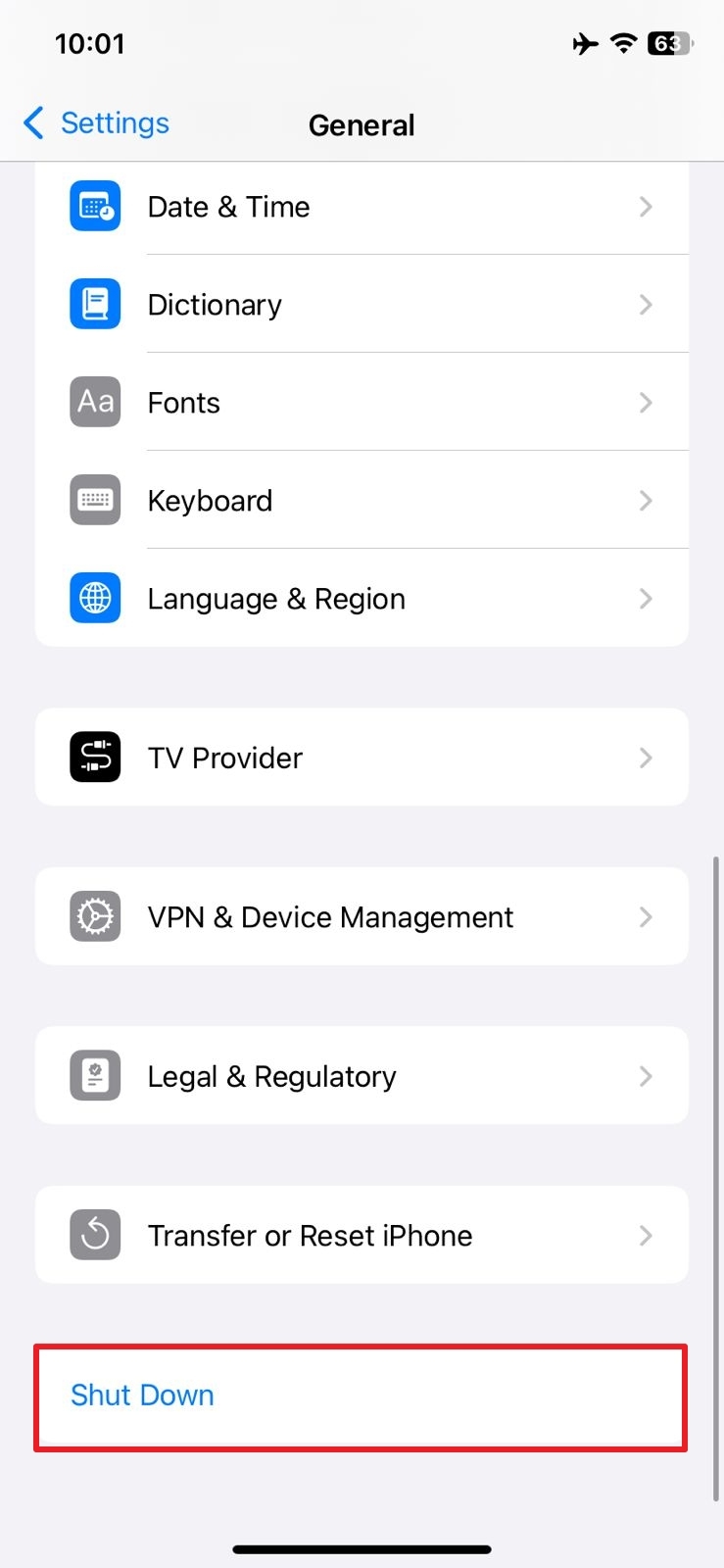
Task: Go back to Settings
Action: coord(96,123)
